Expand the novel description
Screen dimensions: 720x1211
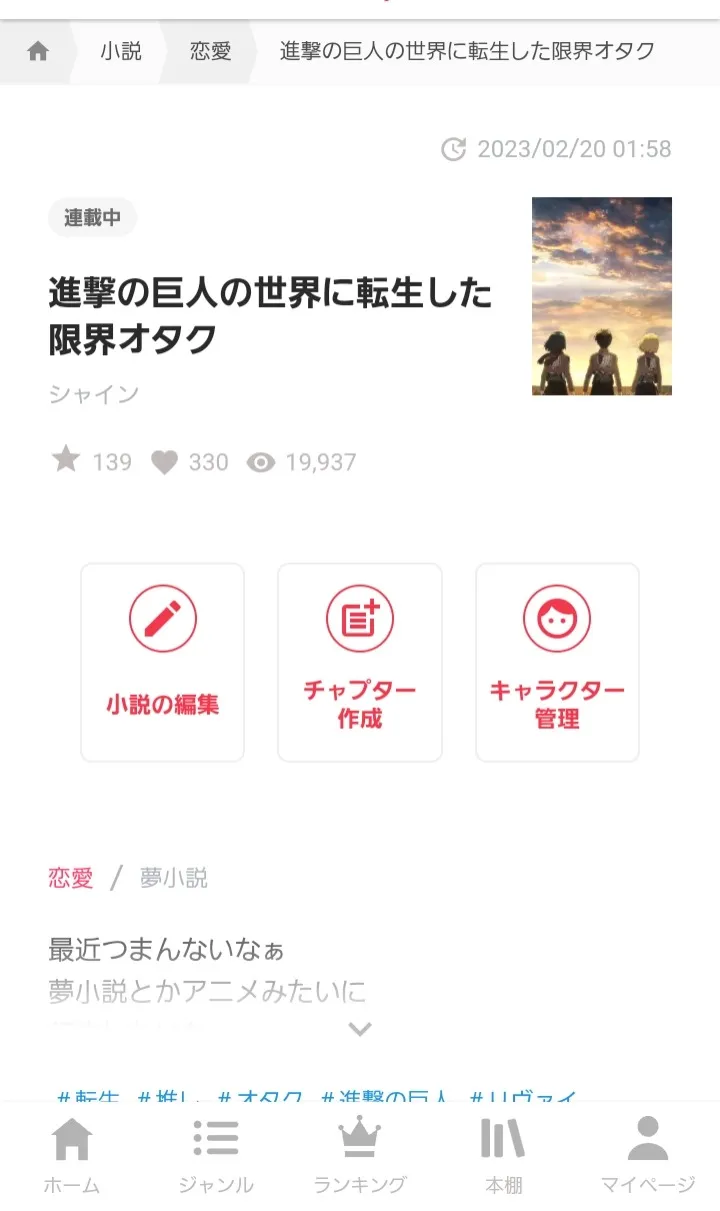359,1028
